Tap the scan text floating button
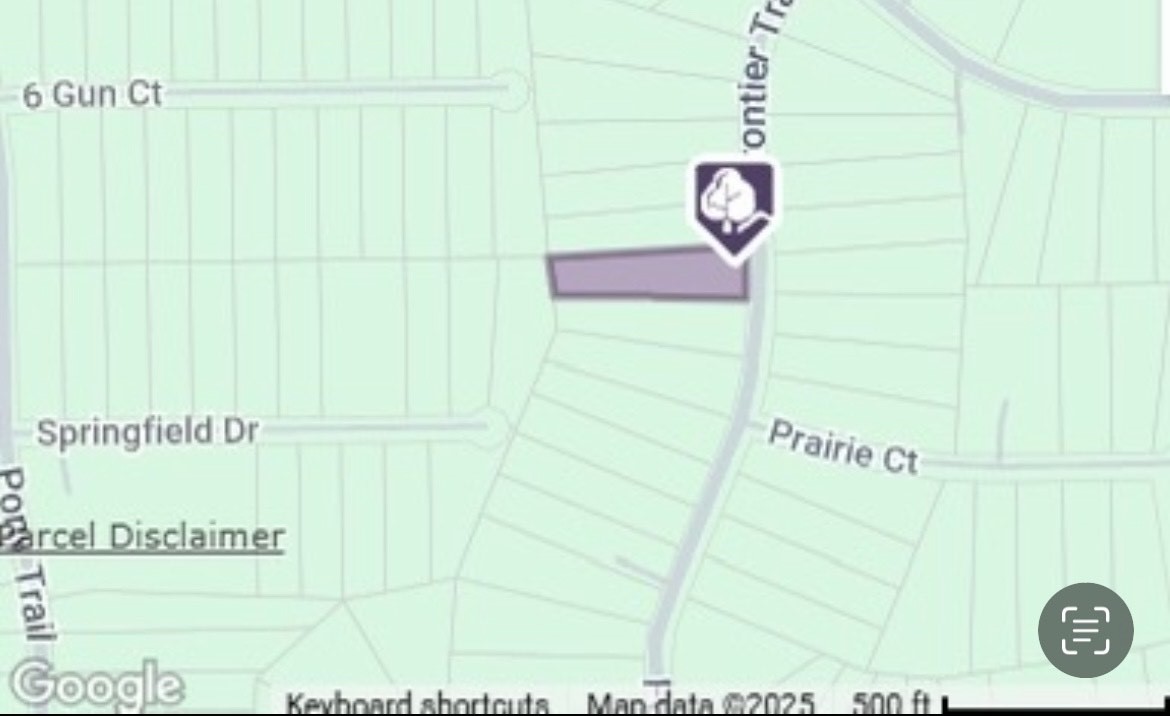1170x716 pixels. [x=1085, y=630]
